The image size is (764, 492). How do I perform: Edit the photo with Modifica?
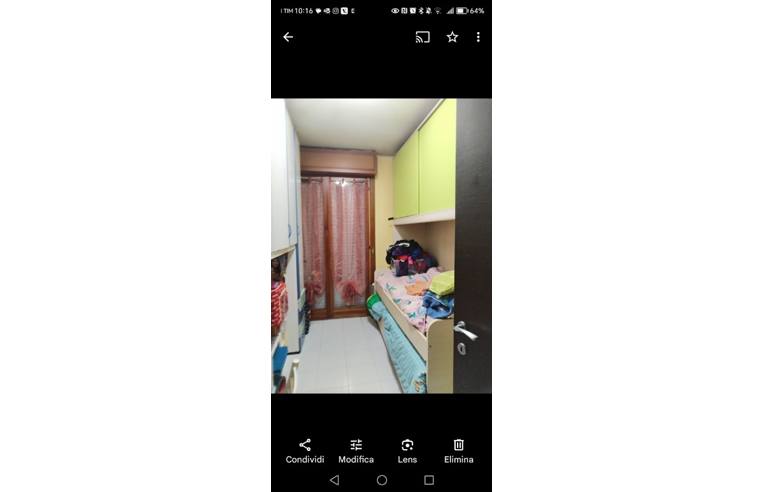coord(356,450)
